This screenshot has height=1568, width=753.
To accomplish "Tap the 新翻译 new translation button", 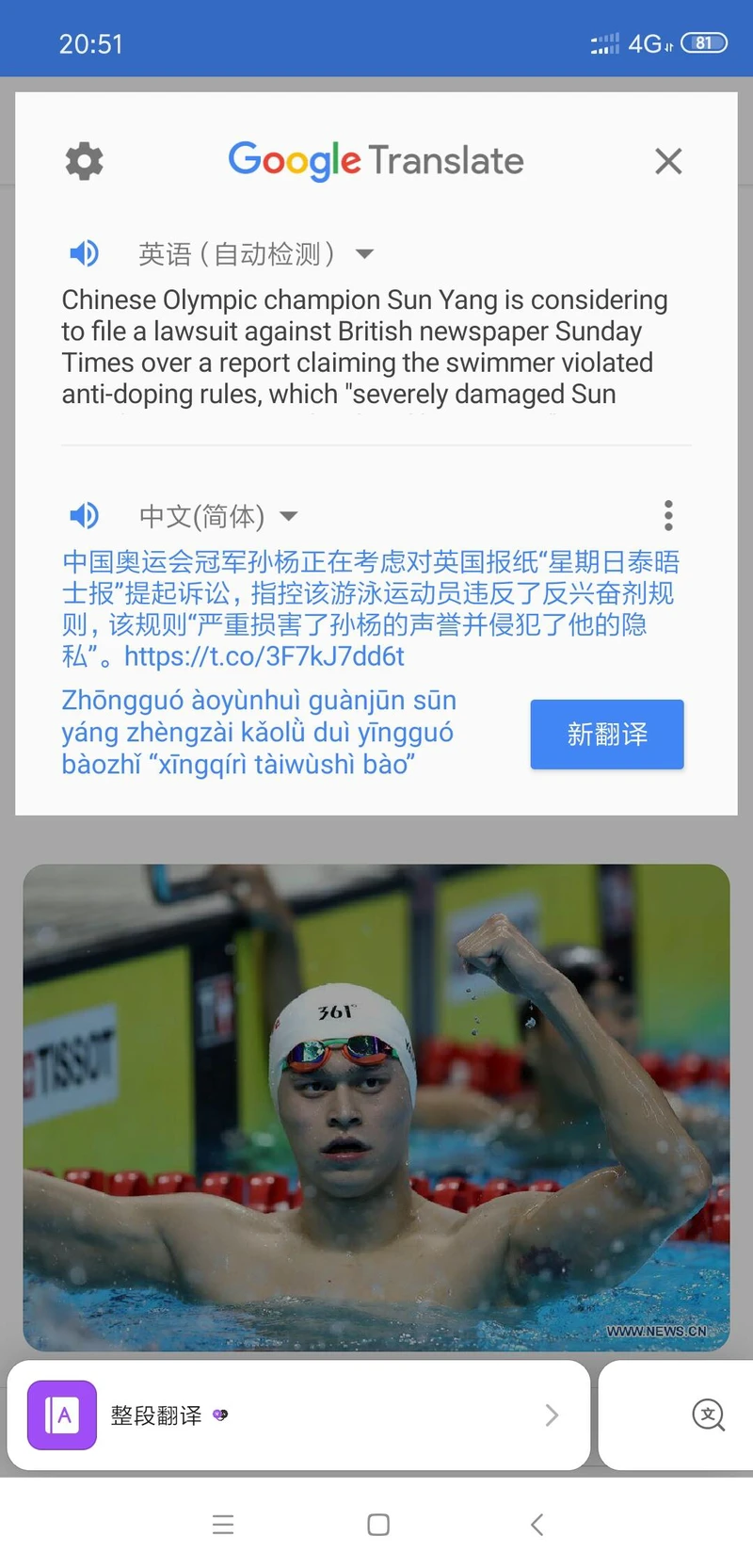I will pyautogui.click(x=607, y=735).
